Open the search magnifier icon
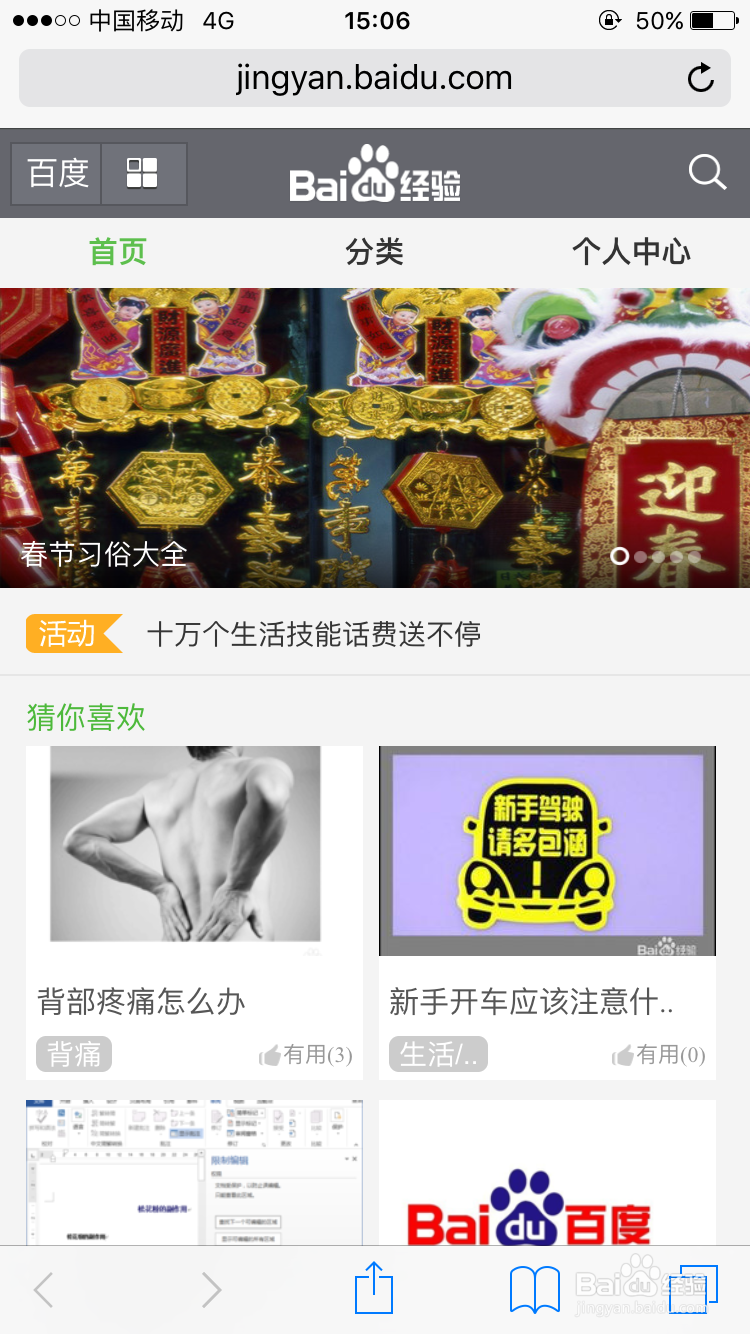The image size is (750, 1334). [707, 172]
